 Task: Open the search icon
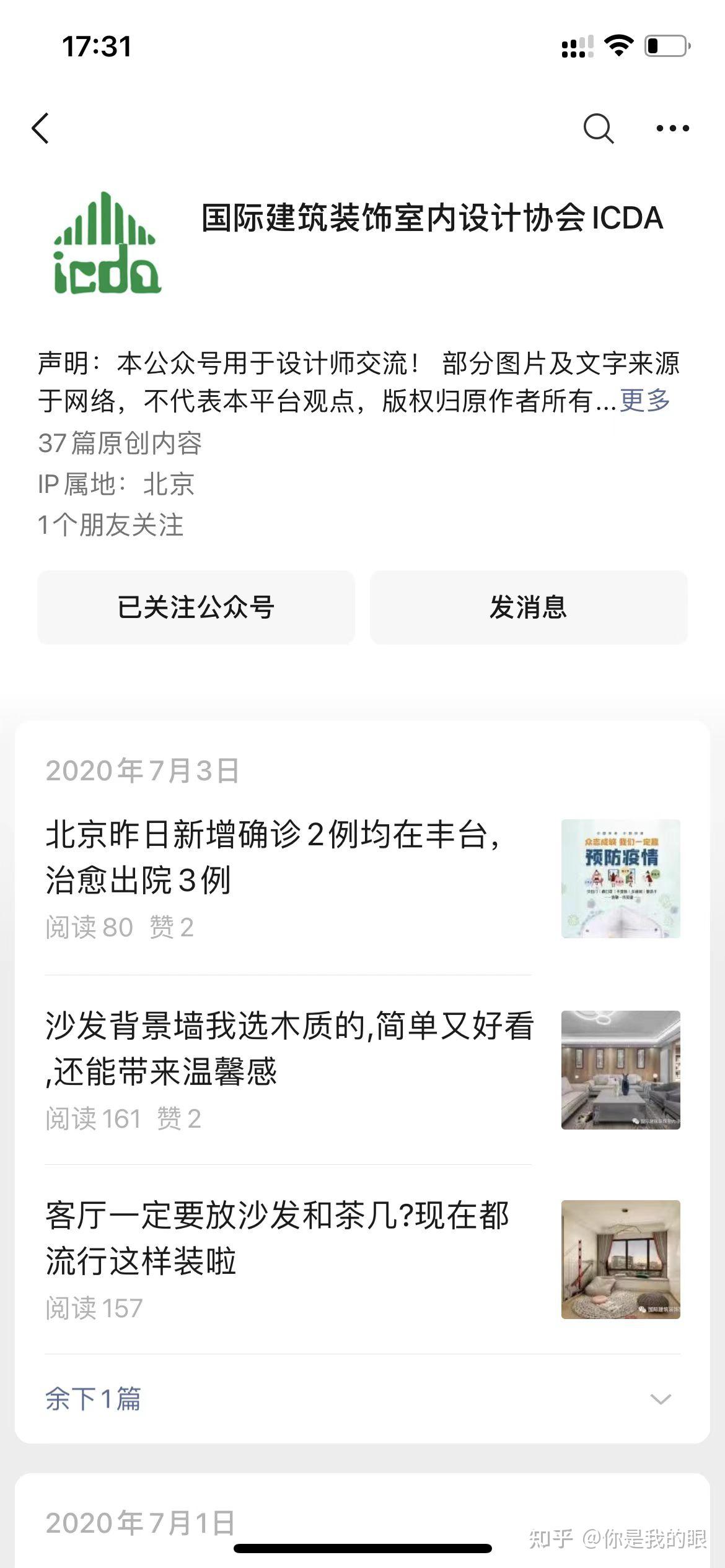597,128
